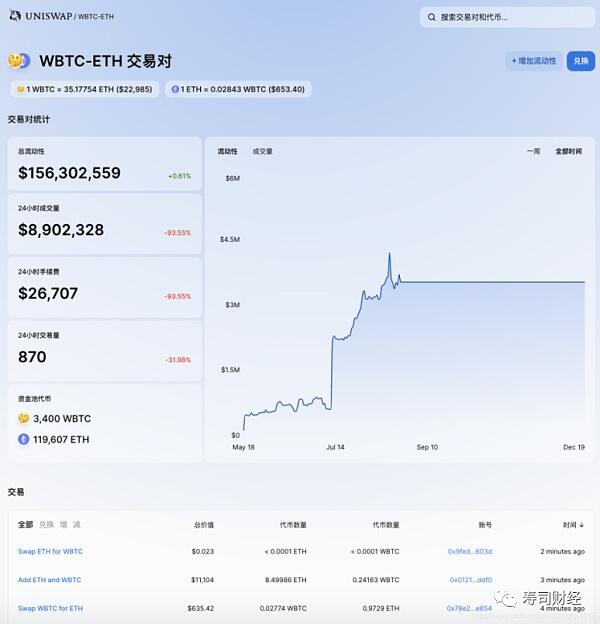Screen dimensions: 600x624
Task: Open Add ETH and WBTC transaction
Action: [x=49, y=579]
